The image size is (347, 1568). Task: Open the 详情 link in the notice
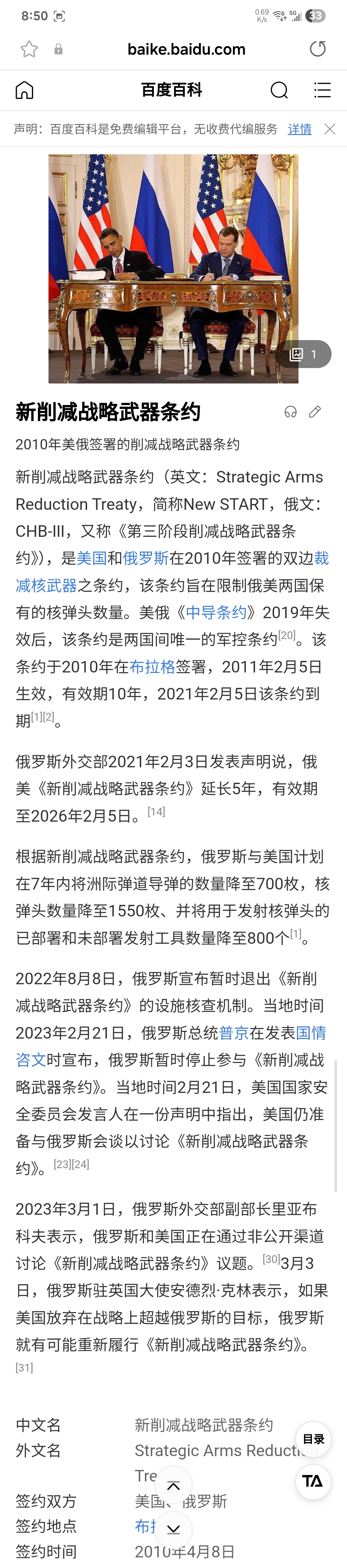point(299,129)
